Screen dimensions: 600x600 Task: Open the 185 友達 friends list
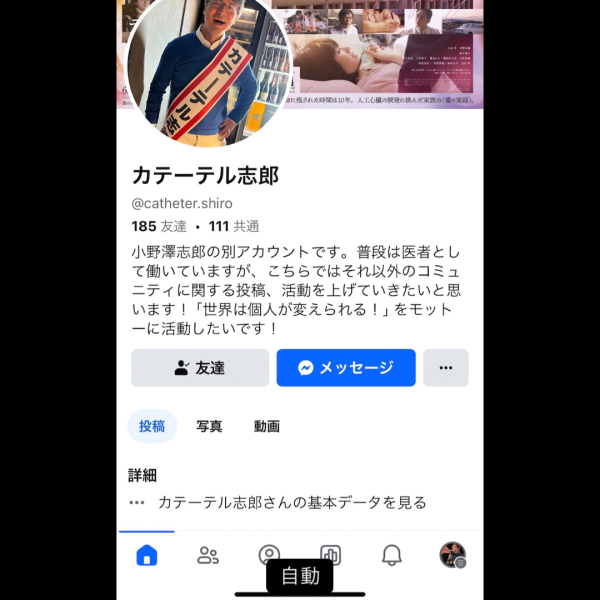[x=160, y=226]
